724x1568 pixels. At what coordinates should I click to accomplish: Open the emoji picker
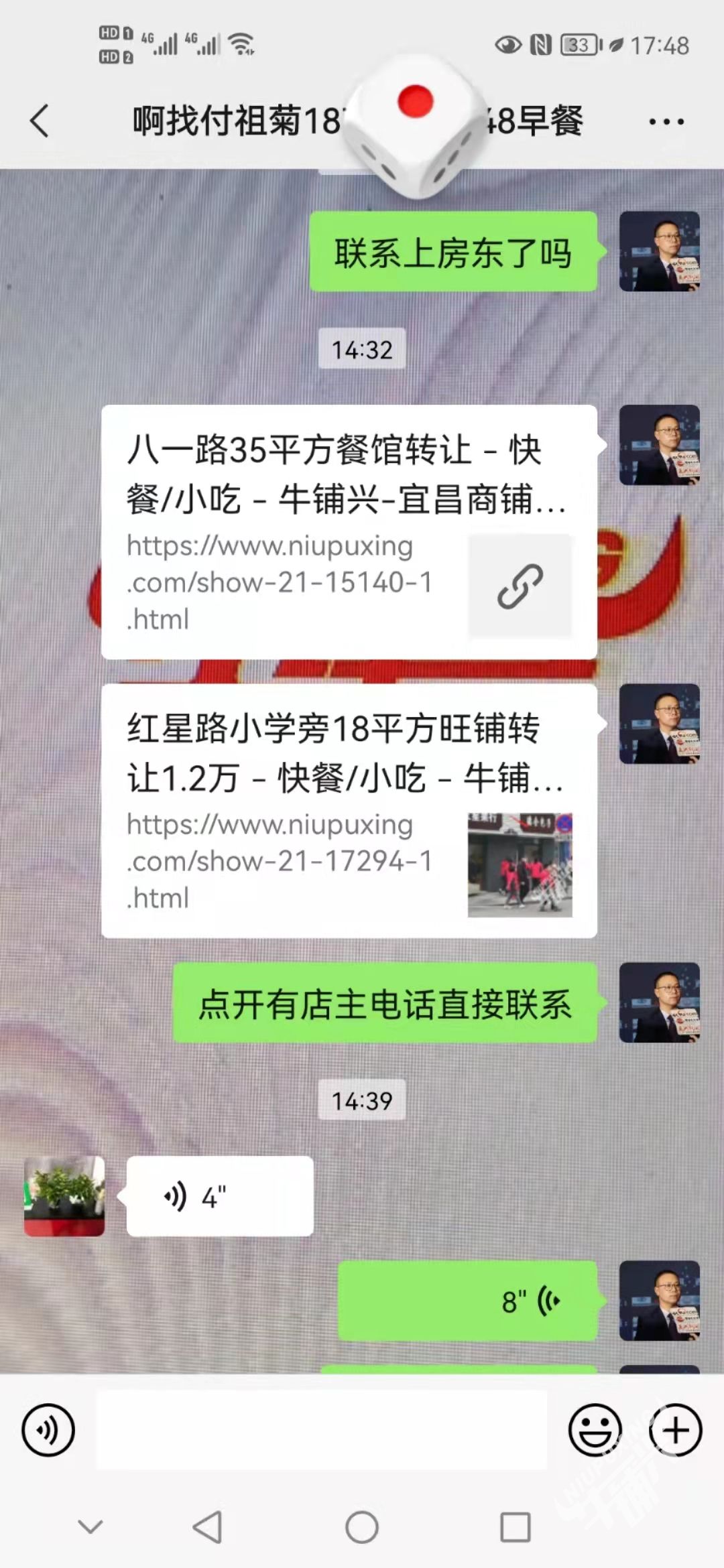tap(595, 1430)
